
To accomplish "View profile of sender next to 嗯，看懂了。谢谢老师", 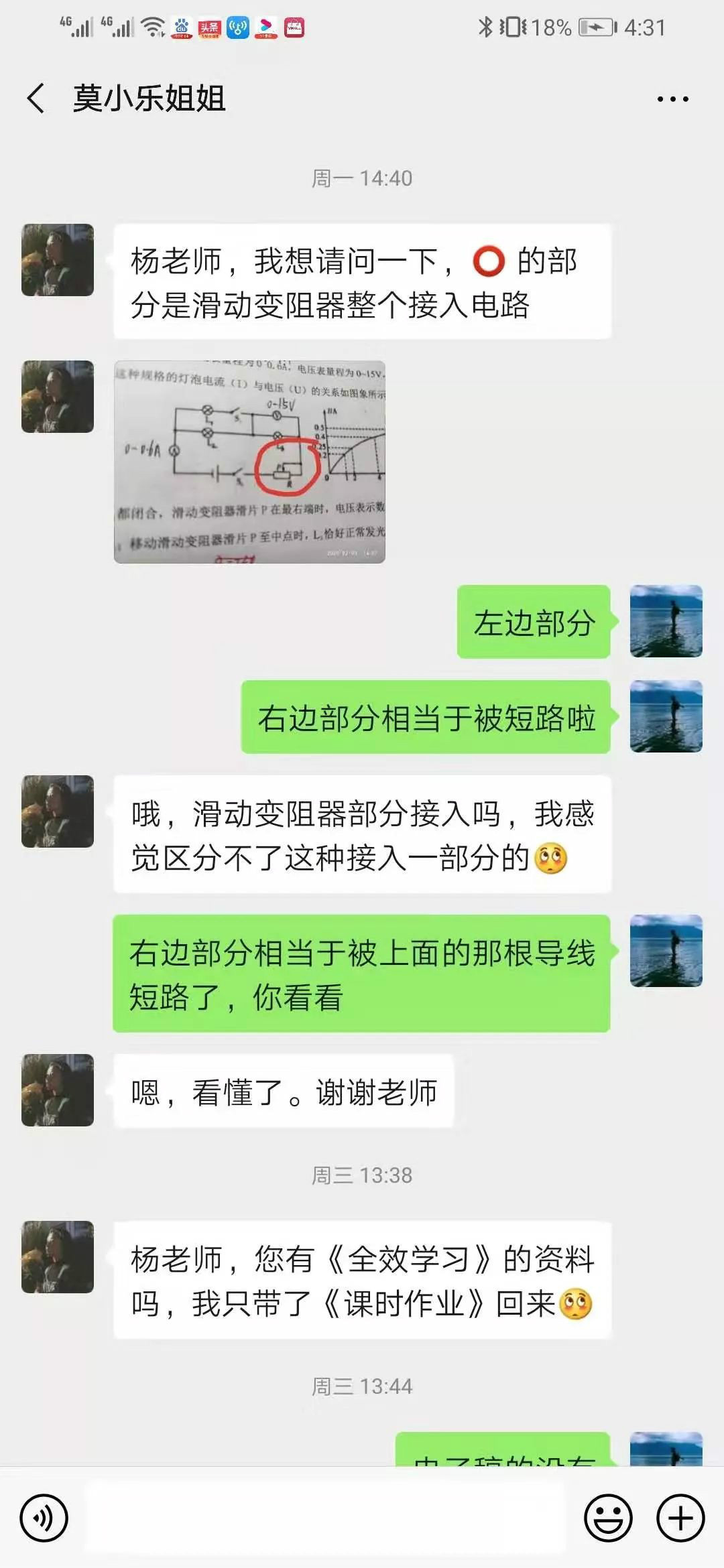I will 58,1090.
